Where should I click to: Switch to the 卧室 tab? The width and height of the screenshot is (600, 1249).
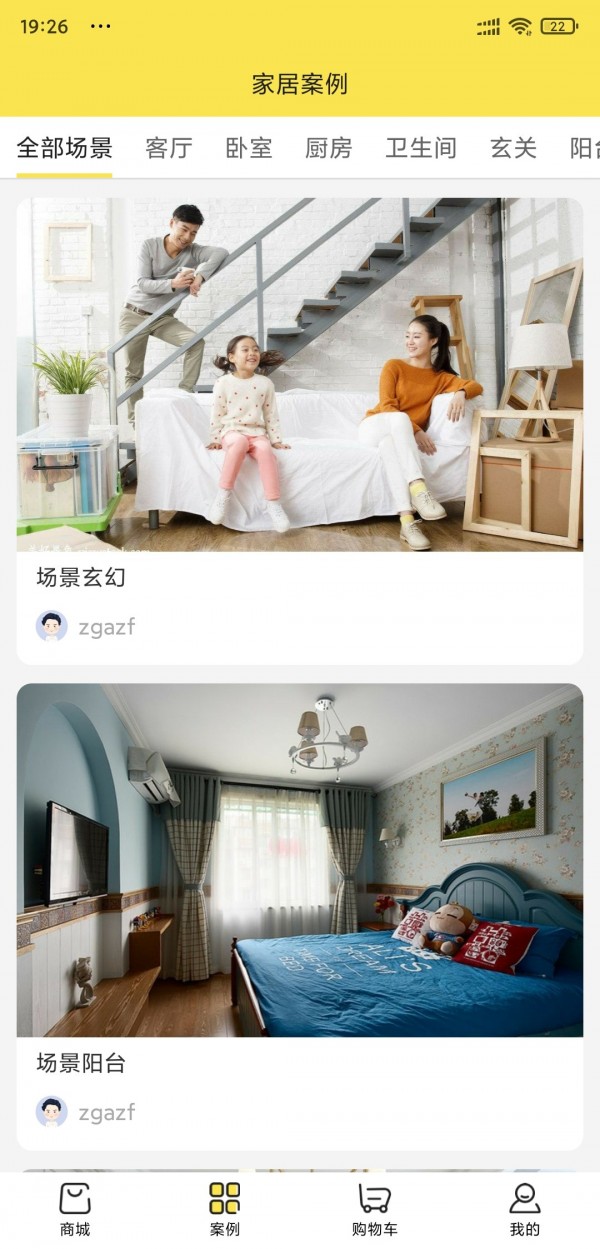click(248, 148)
